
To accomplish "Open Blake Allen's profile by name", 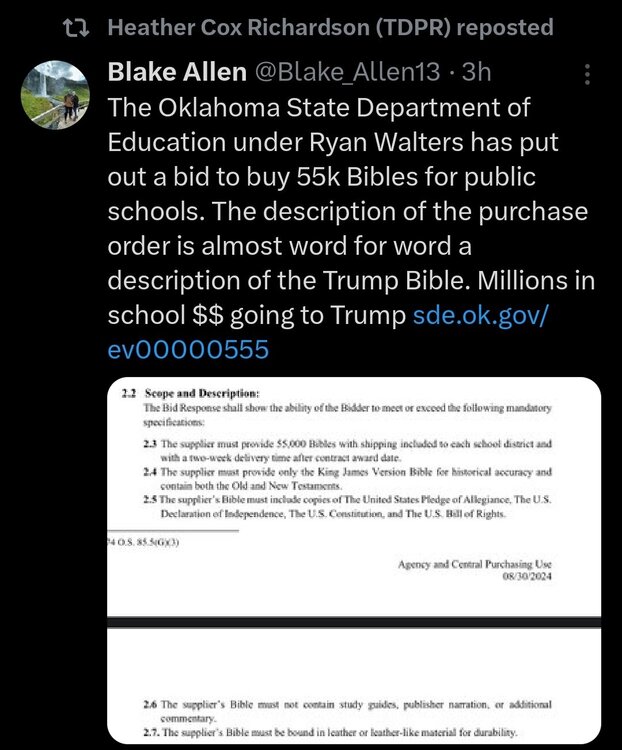I will tap(174, 74).
